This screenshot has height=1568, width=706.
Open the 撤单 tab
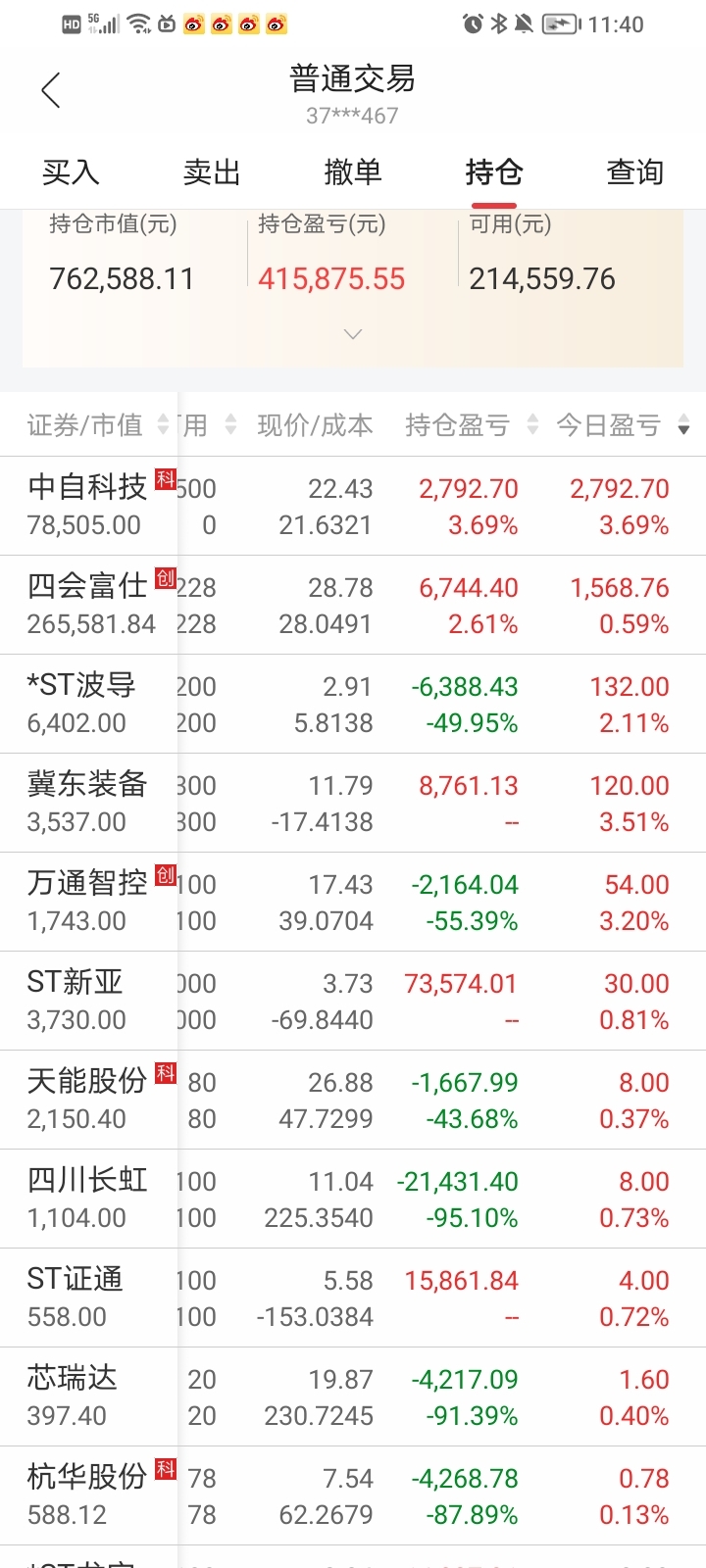pos(353,172)
